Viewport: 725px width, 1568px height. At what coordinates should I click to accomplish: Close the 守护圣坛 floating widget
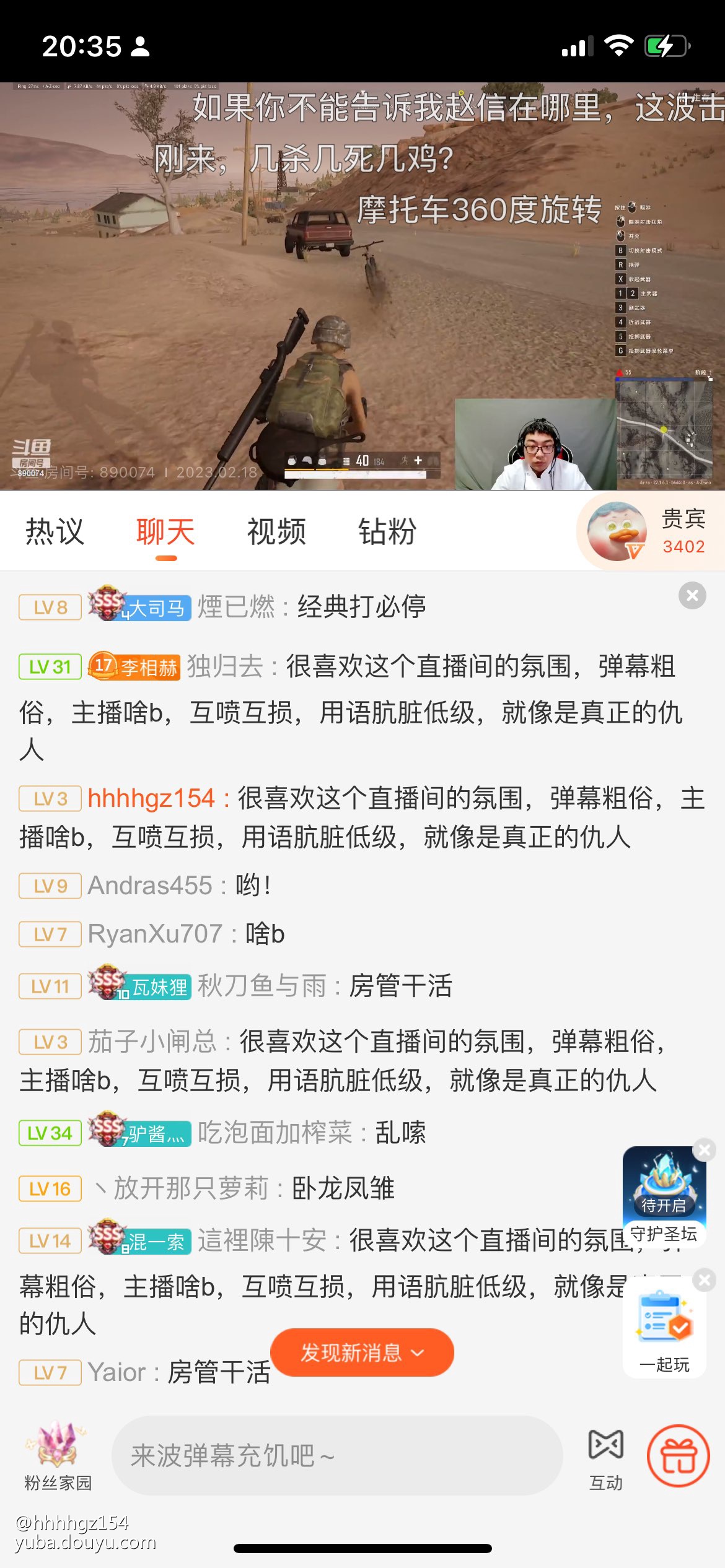[705, 1150]
